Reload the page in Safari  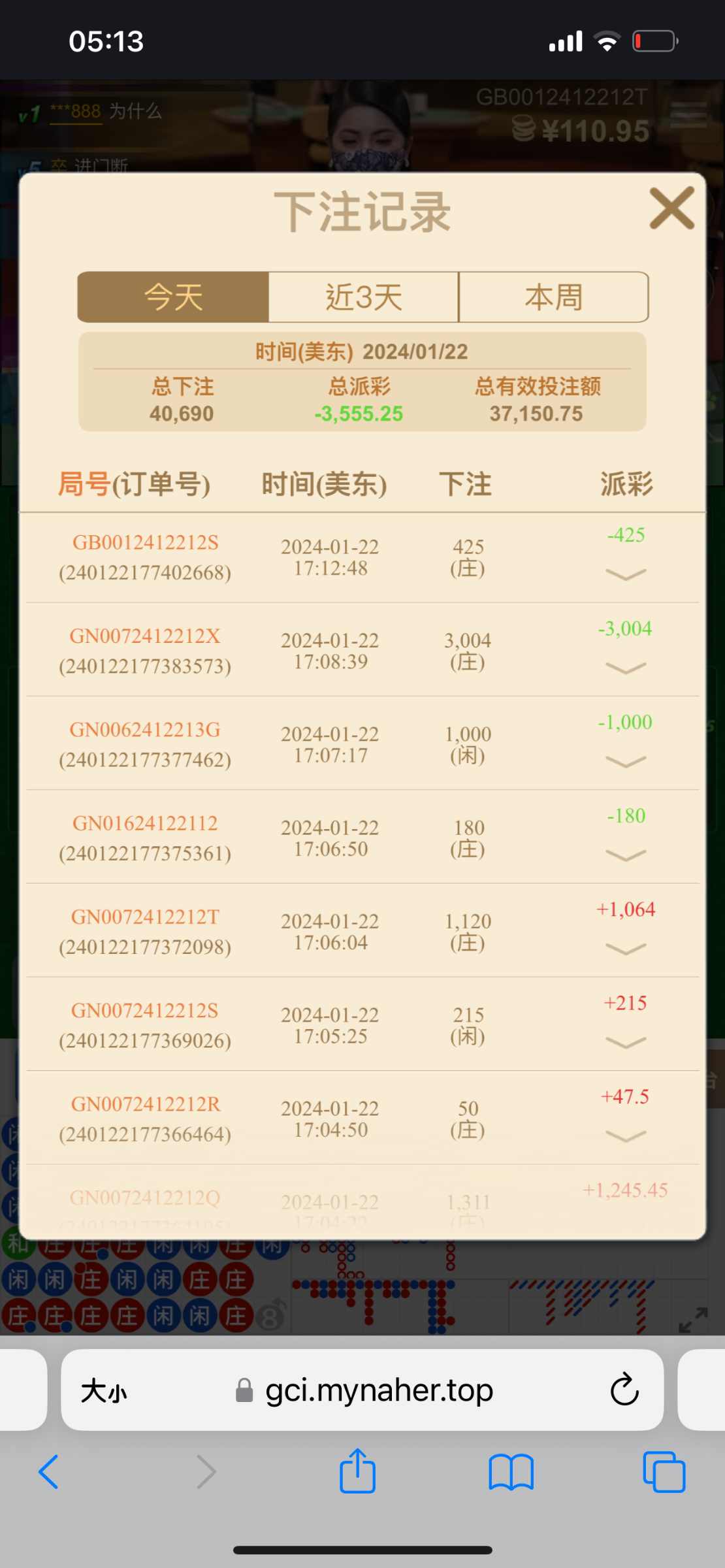point(624,1390)
